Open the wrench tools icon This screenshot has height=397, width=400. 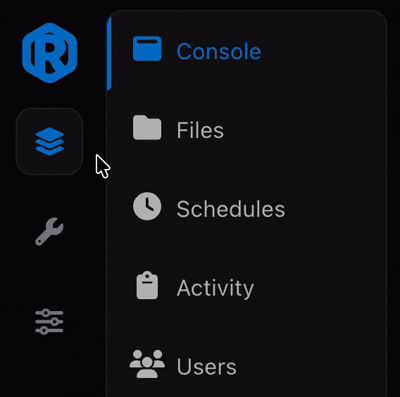(x=49, y=231)
